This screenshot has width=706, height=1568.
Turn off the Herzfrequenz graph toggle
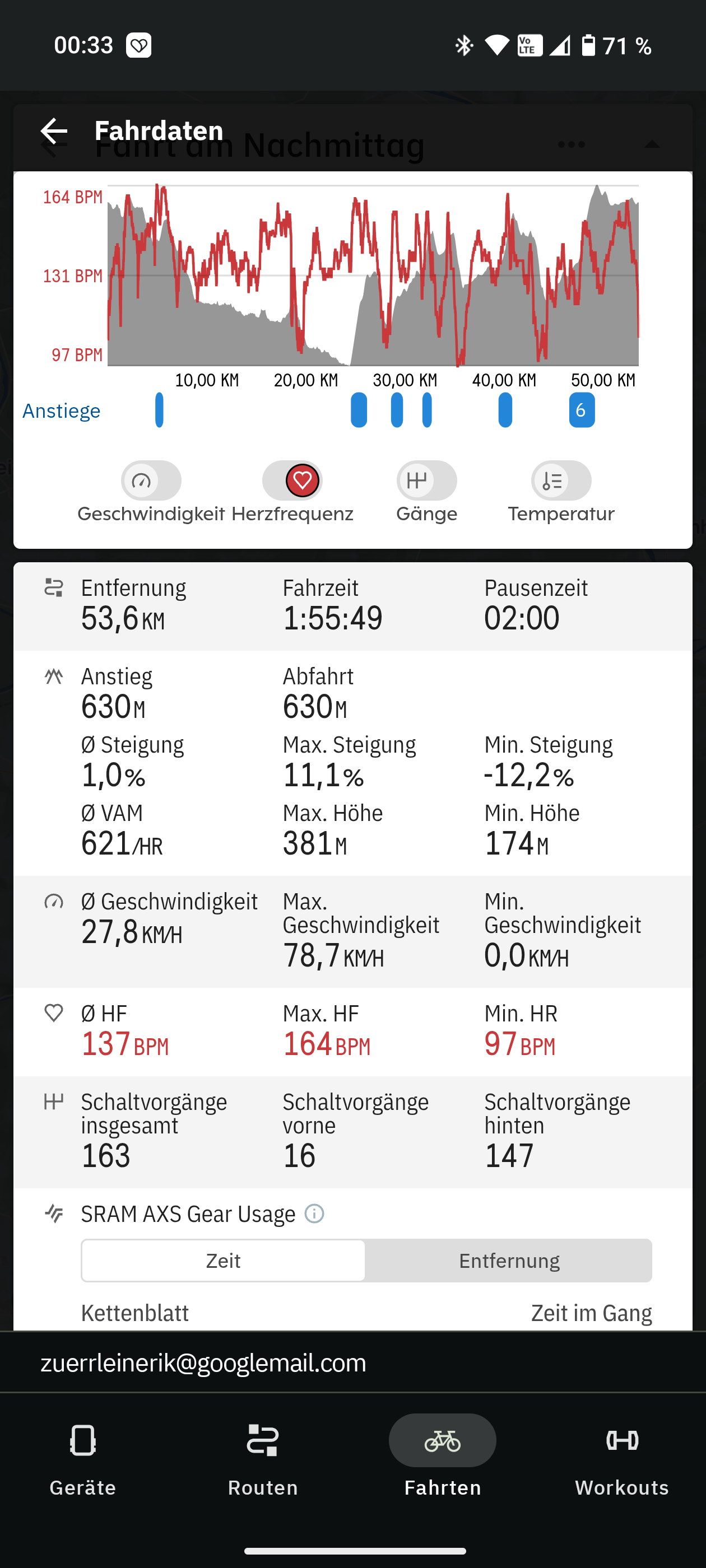tap(292, 481)
